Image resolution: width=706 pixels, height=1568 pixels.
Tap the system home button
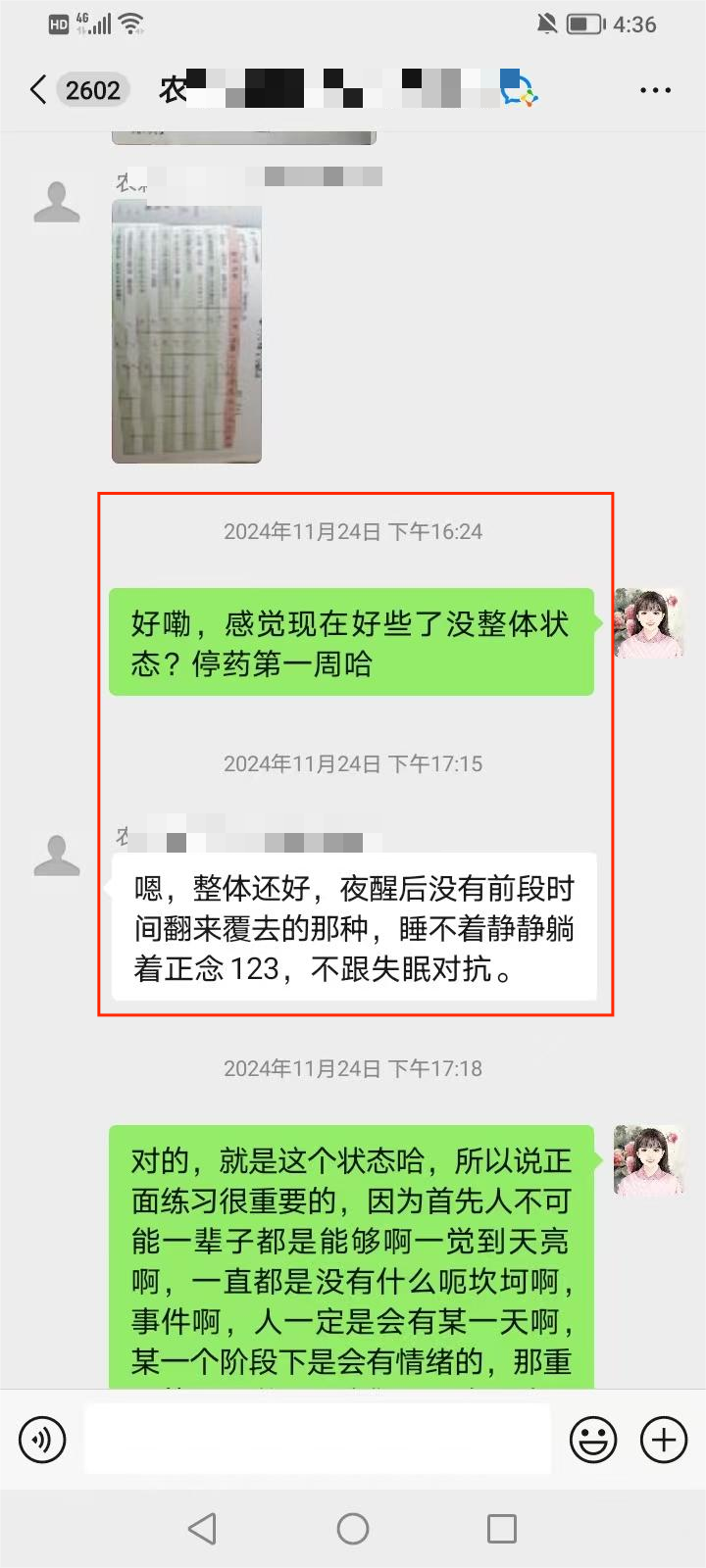point(353,1529)
